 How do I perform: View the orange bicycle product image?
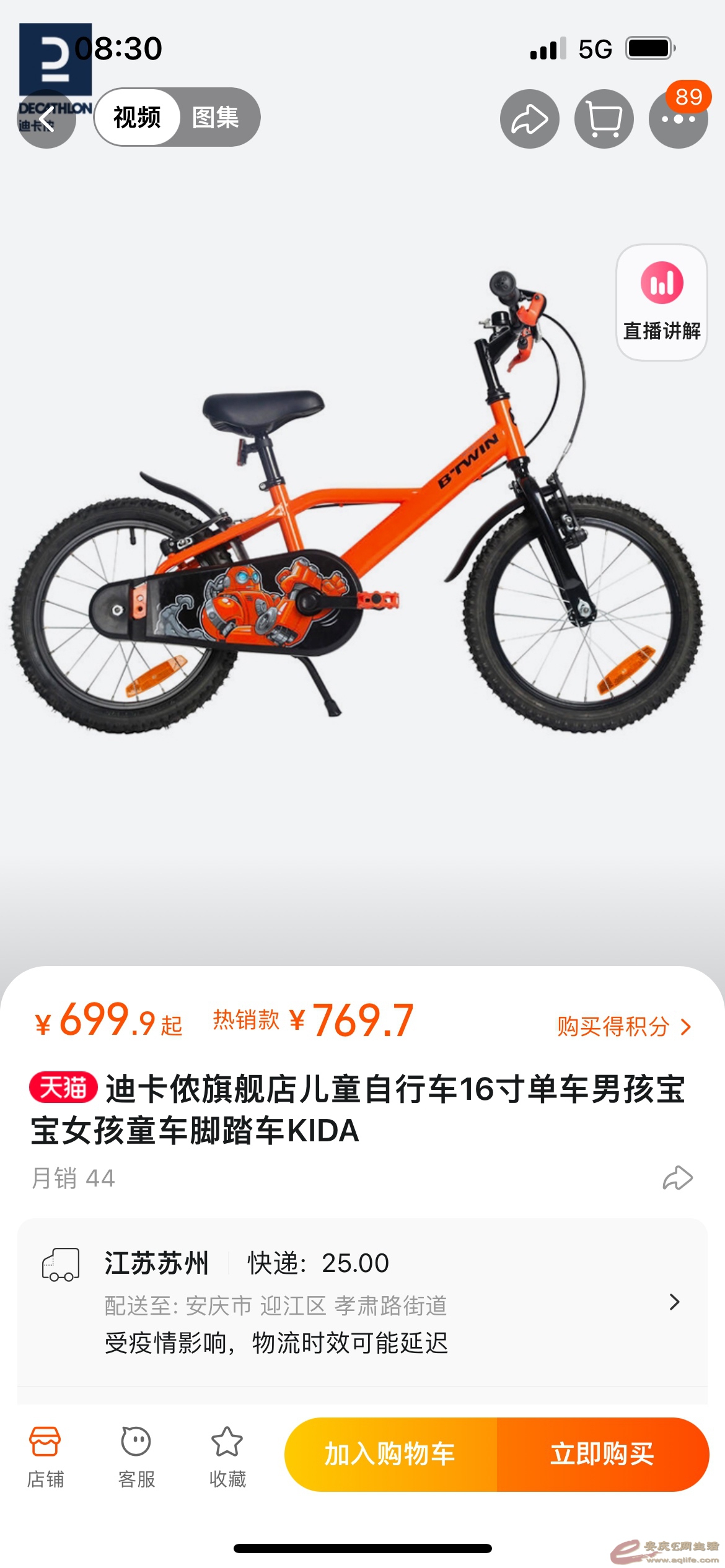[x=359, y=545]
